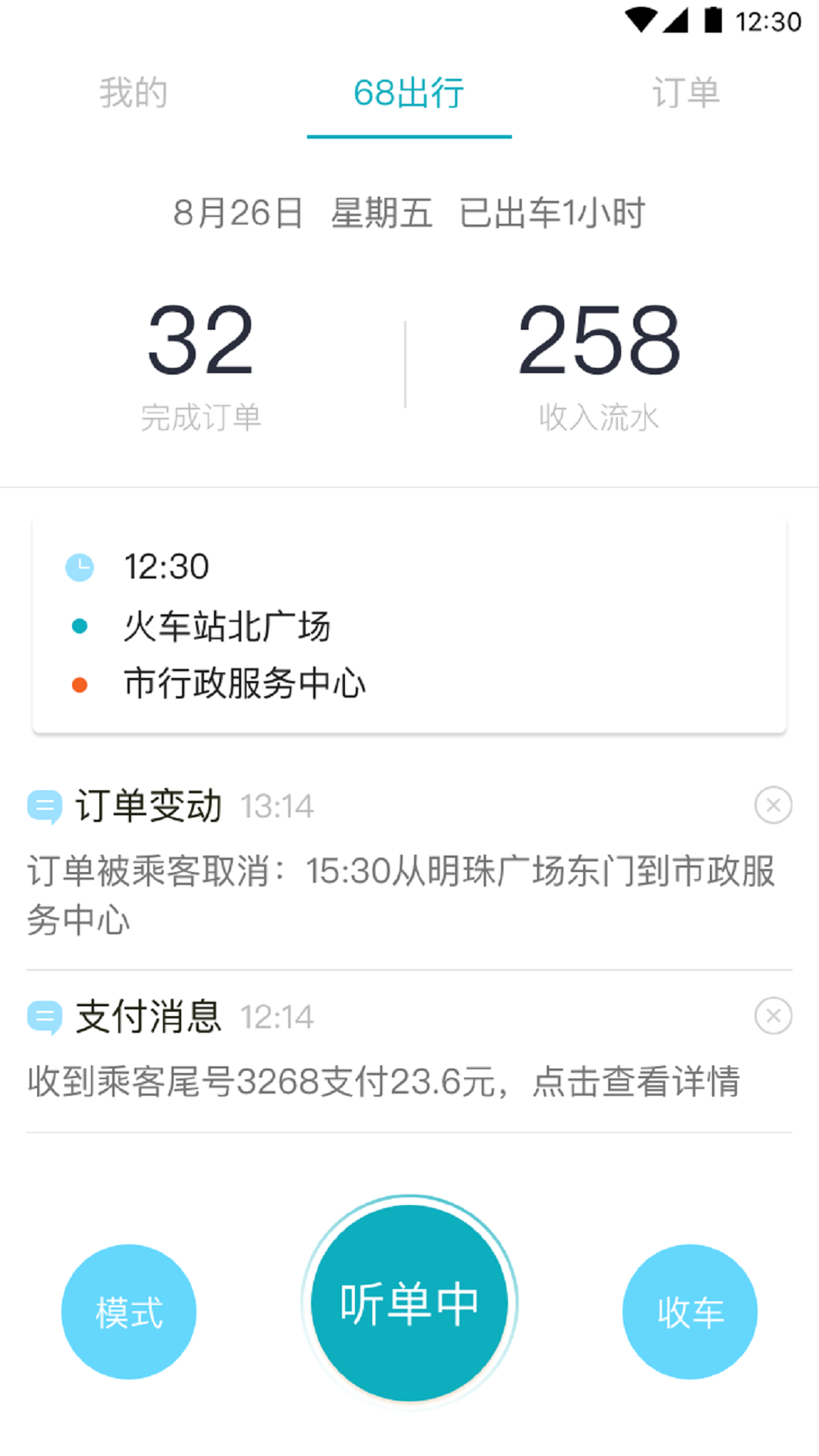Open the 订单变动 cancelled order message
The image size is (819, 1456).
click(400, 893)
